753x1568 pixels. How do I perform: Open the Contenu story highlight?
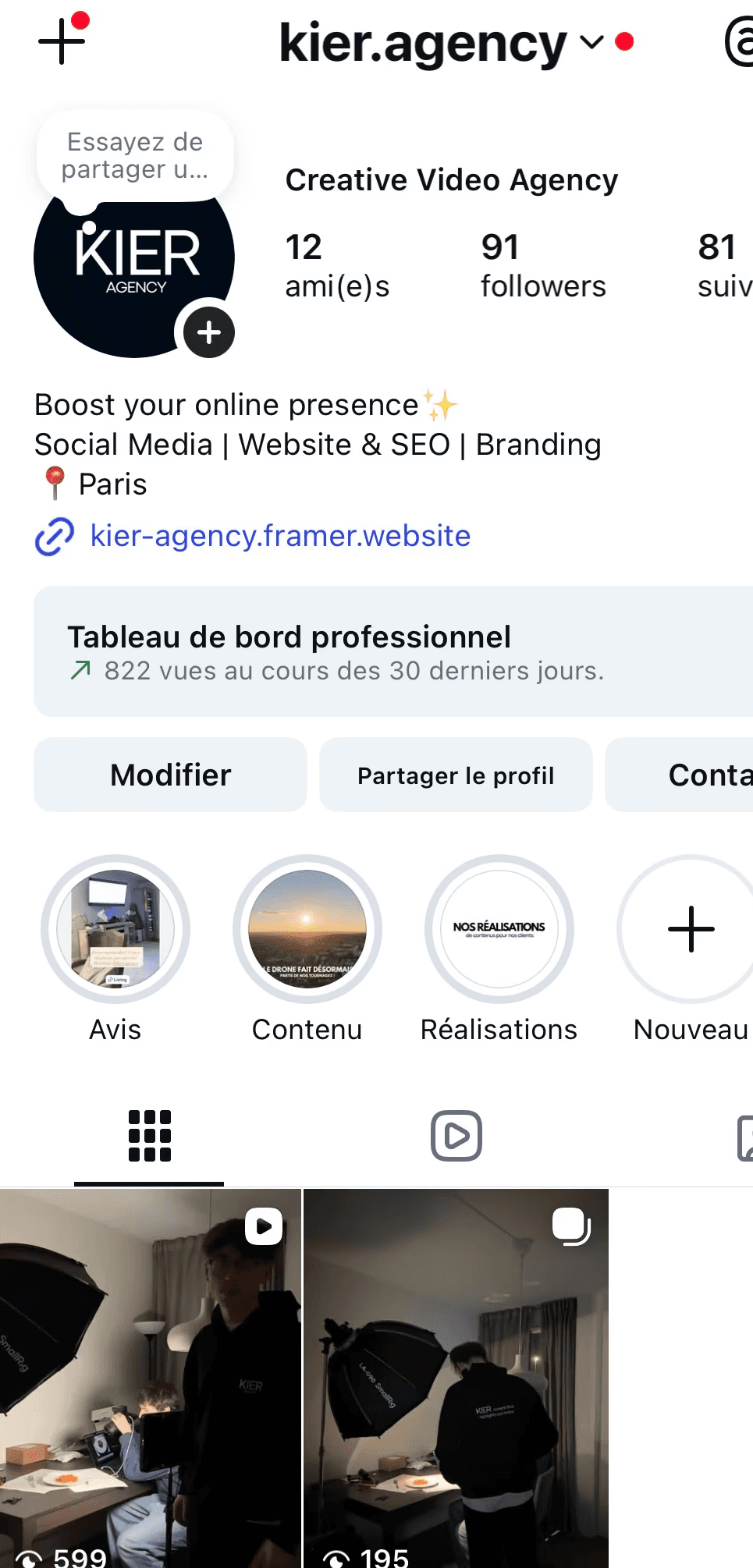point(307,928)
